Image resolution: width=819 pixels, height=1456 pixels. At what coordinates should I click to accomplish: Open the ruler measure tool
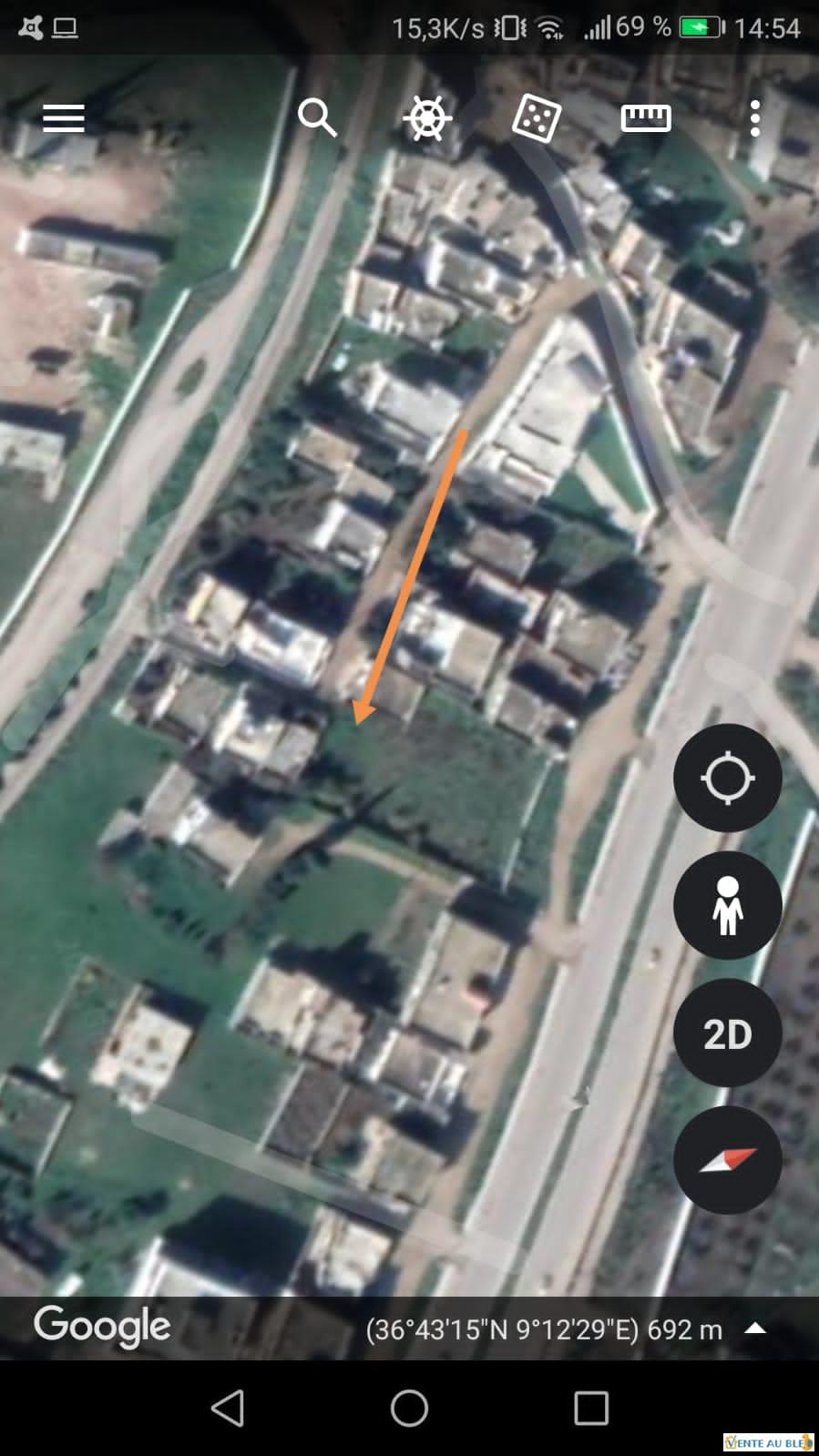click(646, 118)
